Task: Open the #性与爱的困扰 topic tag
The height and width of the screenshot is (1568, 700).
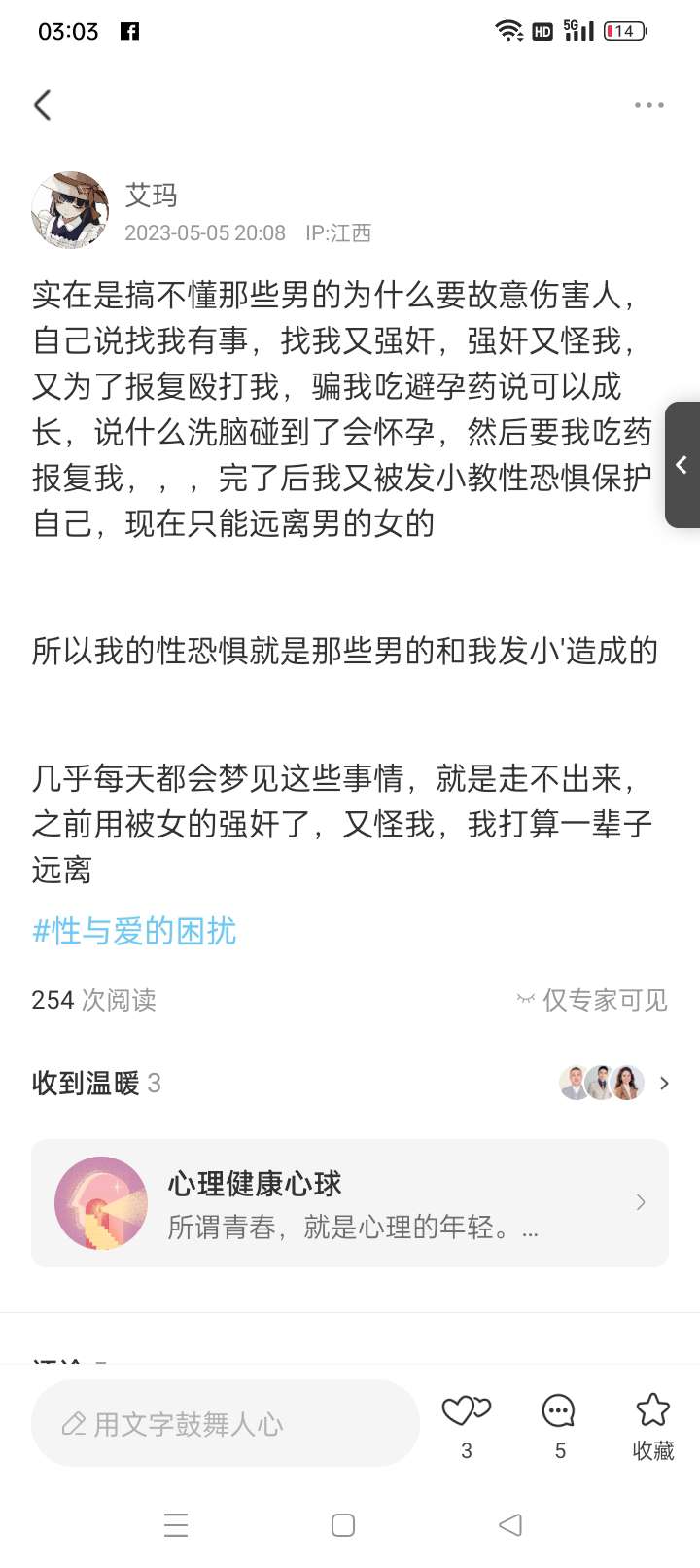Action: 134,931
